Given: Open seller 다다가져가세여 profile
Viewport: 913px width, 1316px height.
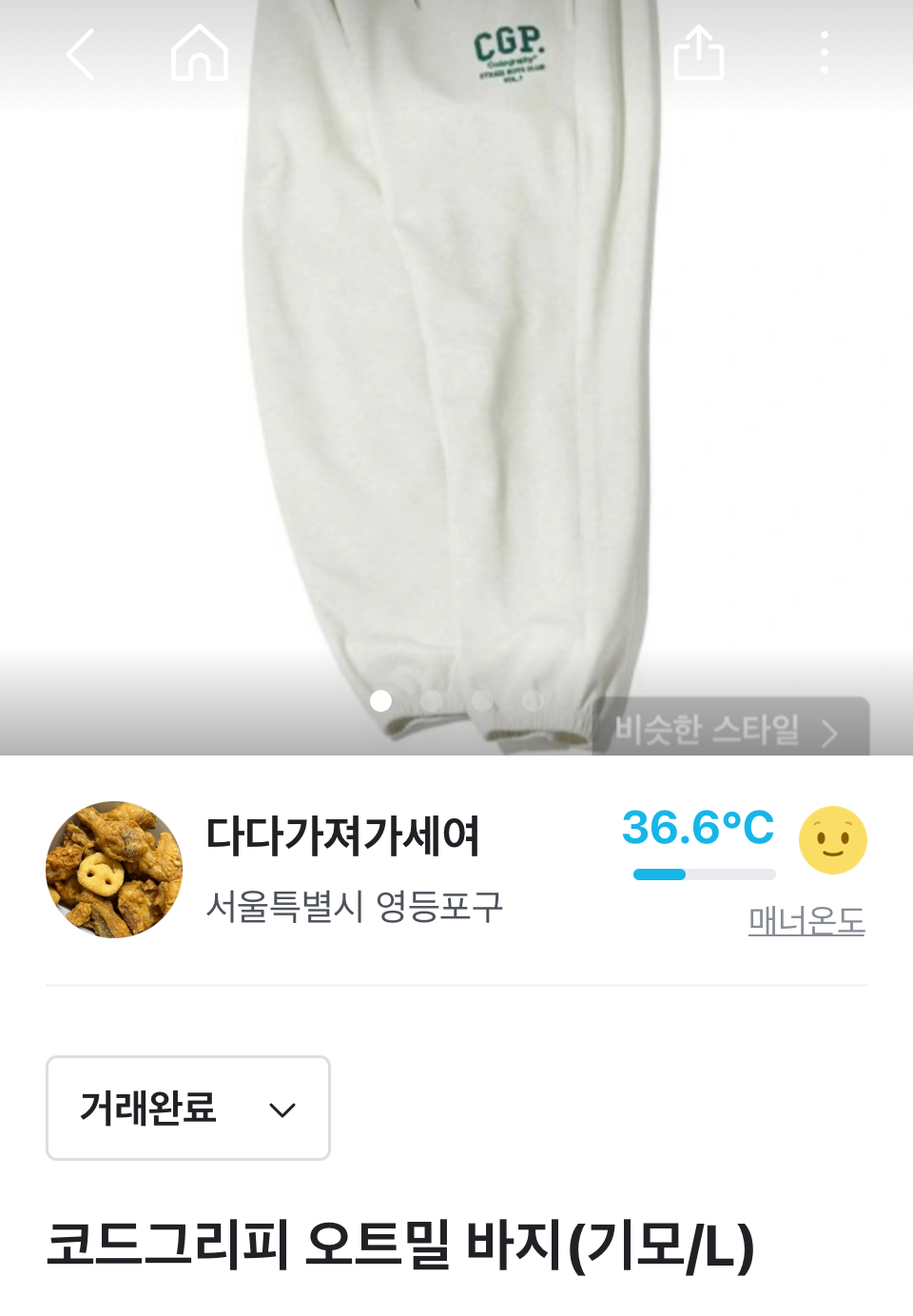Looking at the screenshot, I should click(x=342, y=836).
